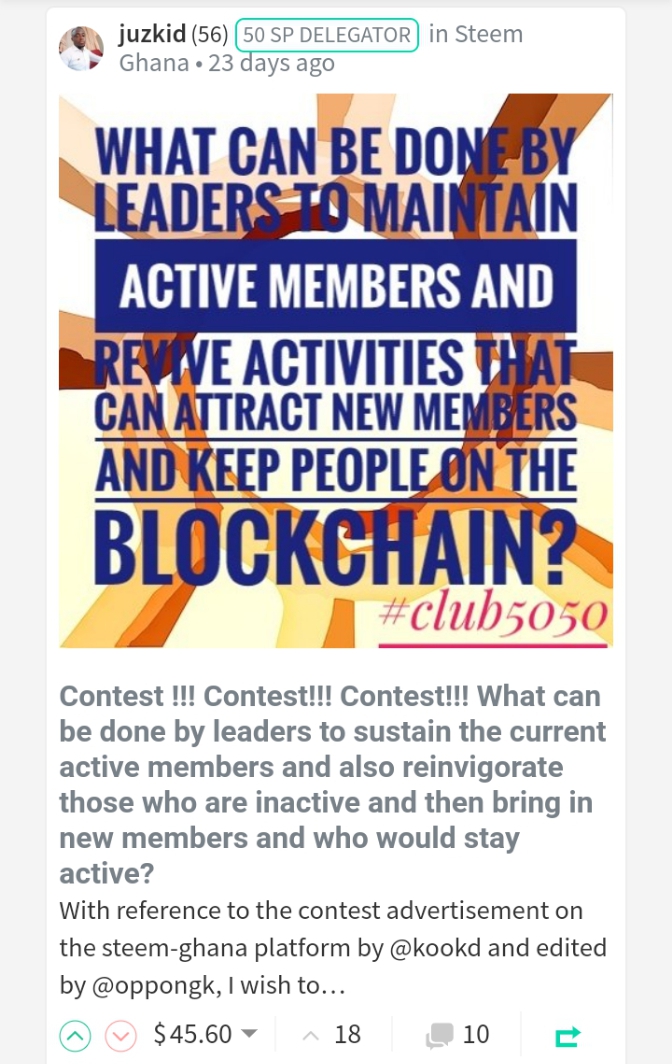
Task: Expand the $45.60 payout details
Action: [x=206, y=1034]
